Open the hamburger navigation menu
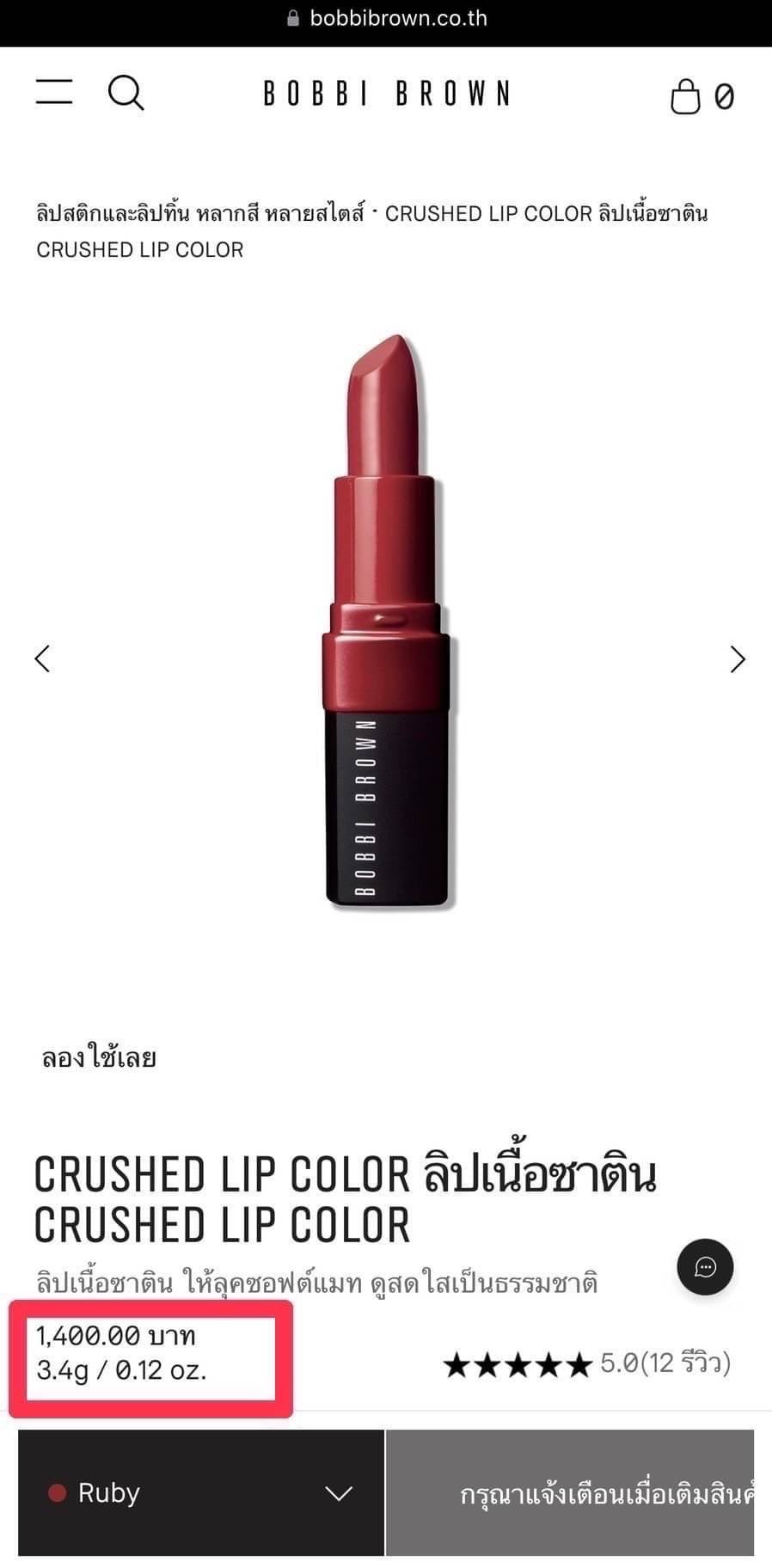 tap(54, 92)
